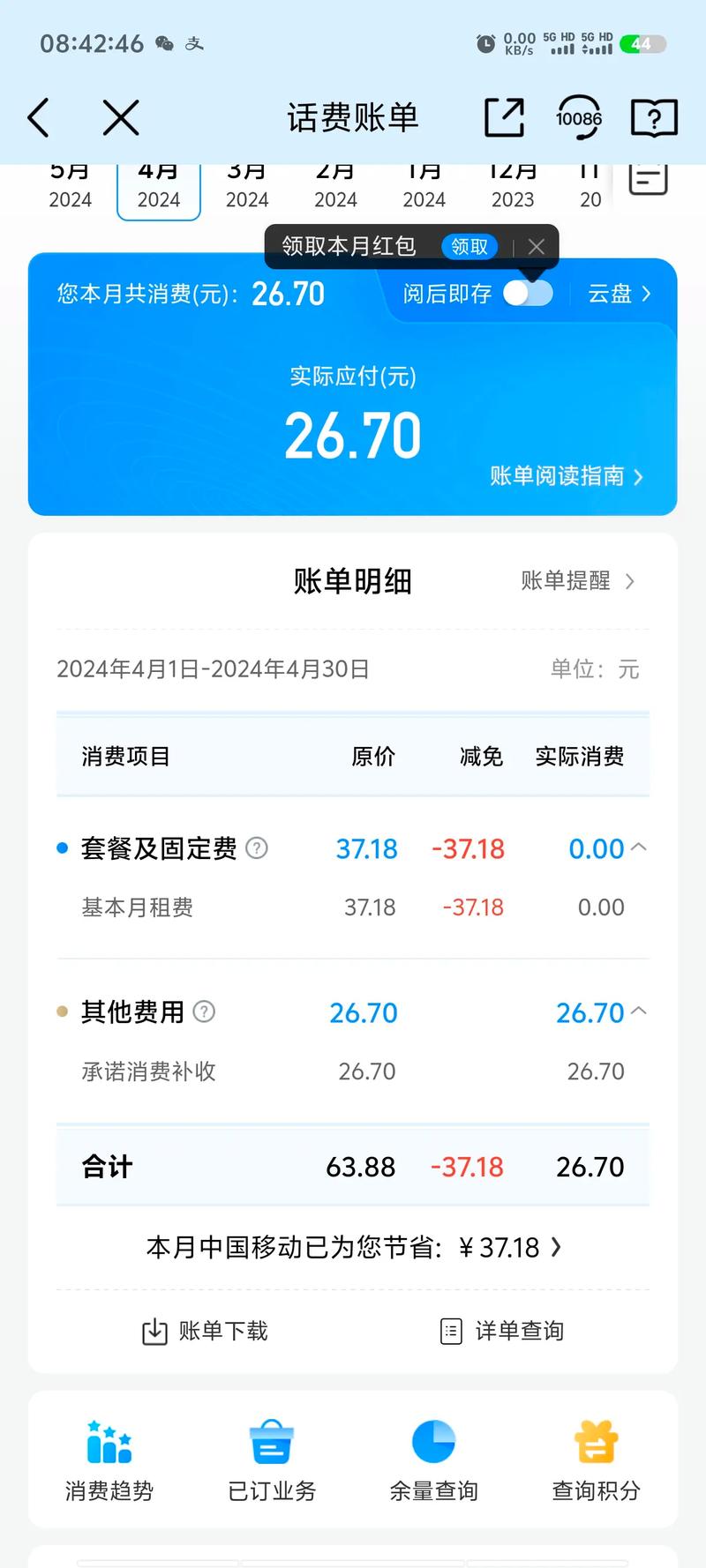This screenshot has height=1568, width=706.
Task: Tap the help icon beside 其他费用
Action: [x=204, y=1012]
